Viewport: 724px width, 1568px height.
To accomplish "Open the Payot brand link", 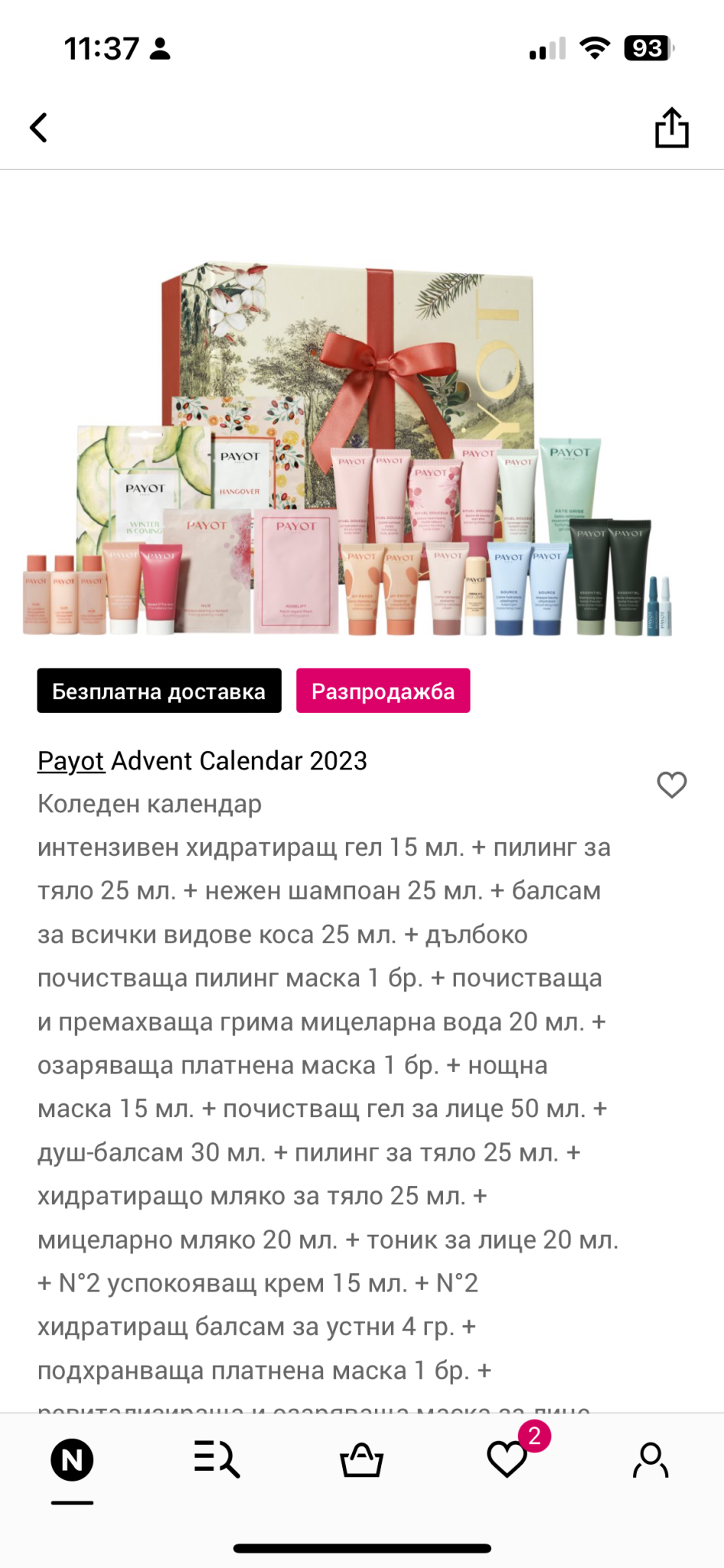I will click(71, 760).
